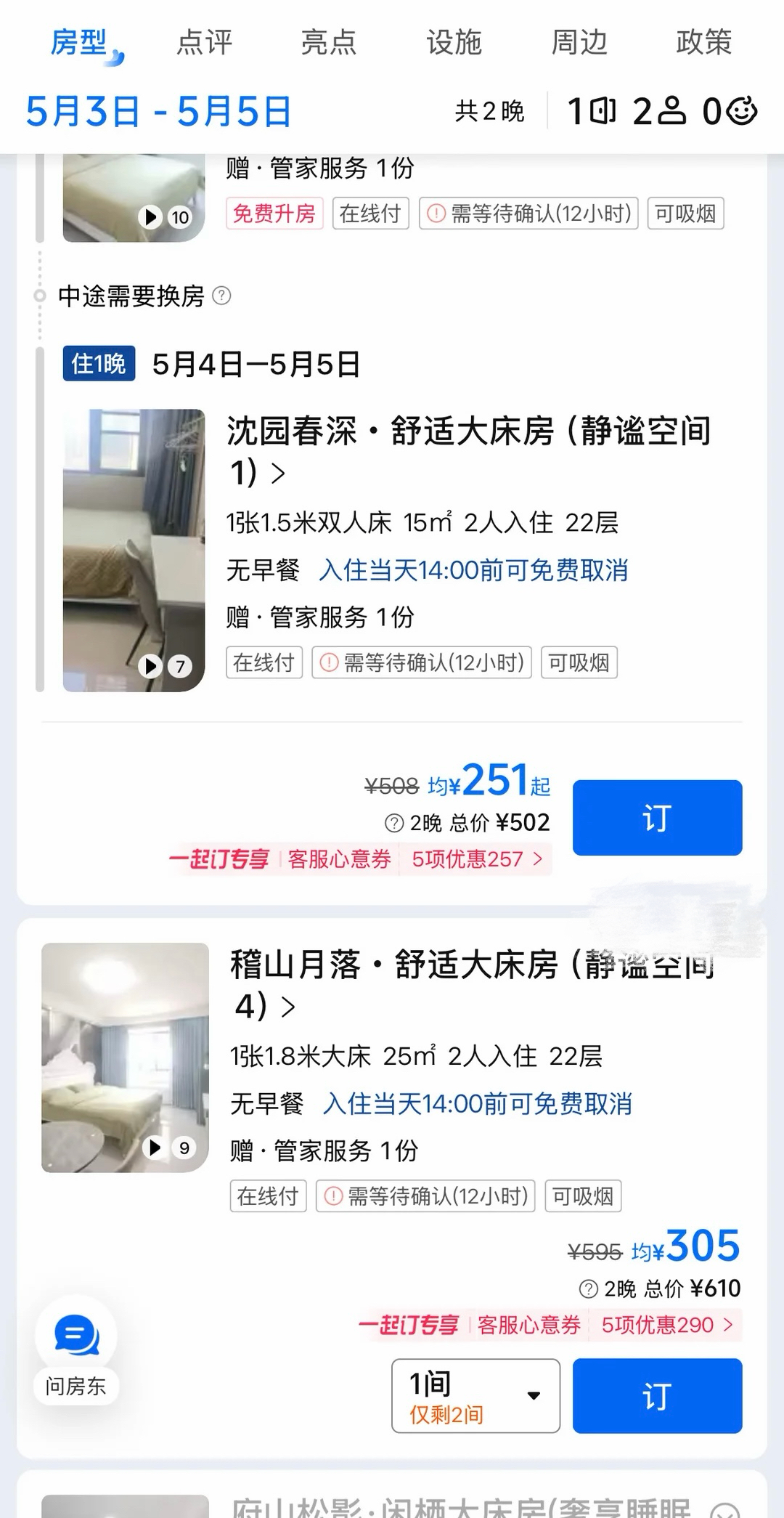The image size is (784, 1518).
Task: Edit room and guest count selector
Action: [x=661, y=112]
